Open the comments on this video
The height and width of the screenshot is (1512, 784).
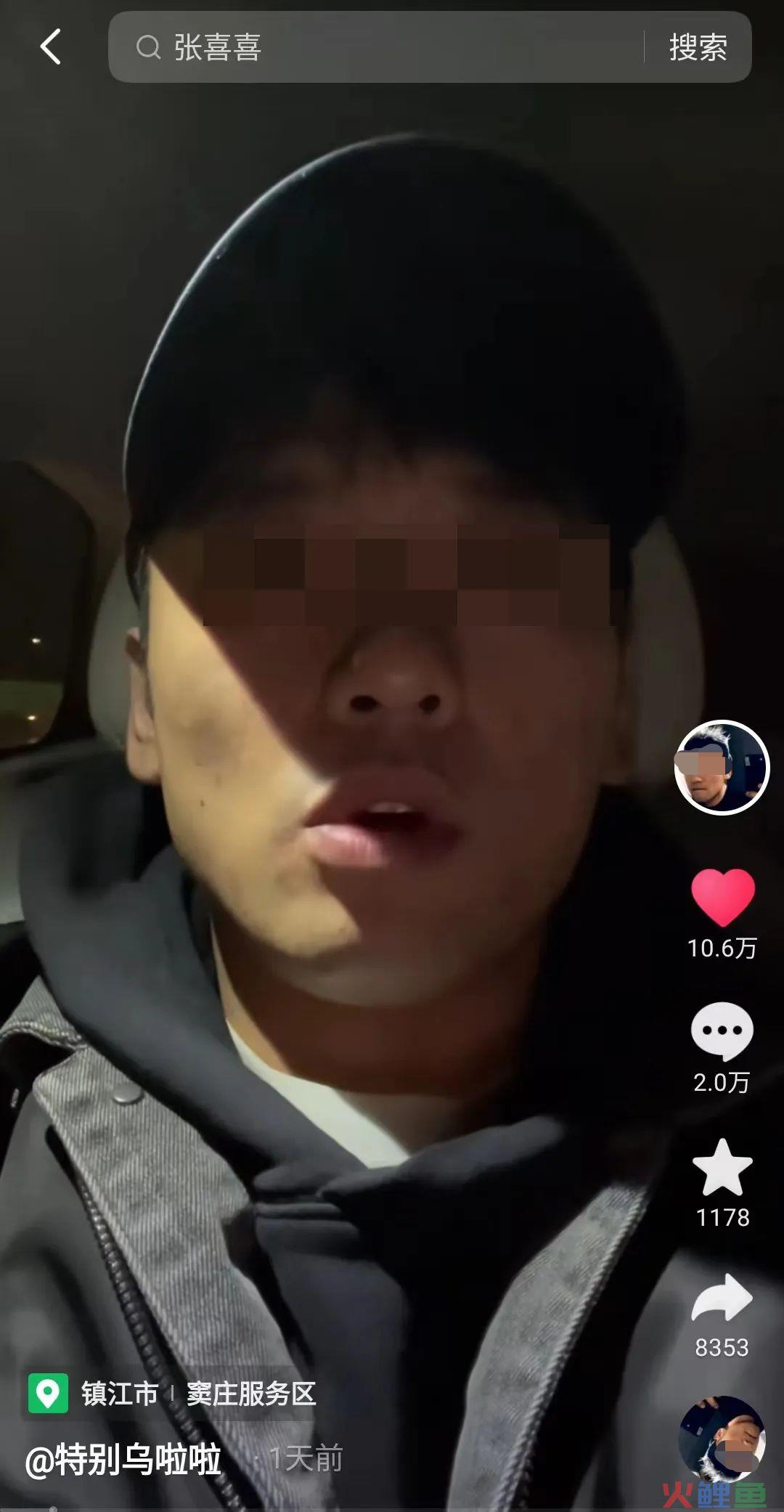coord(722,1032)
